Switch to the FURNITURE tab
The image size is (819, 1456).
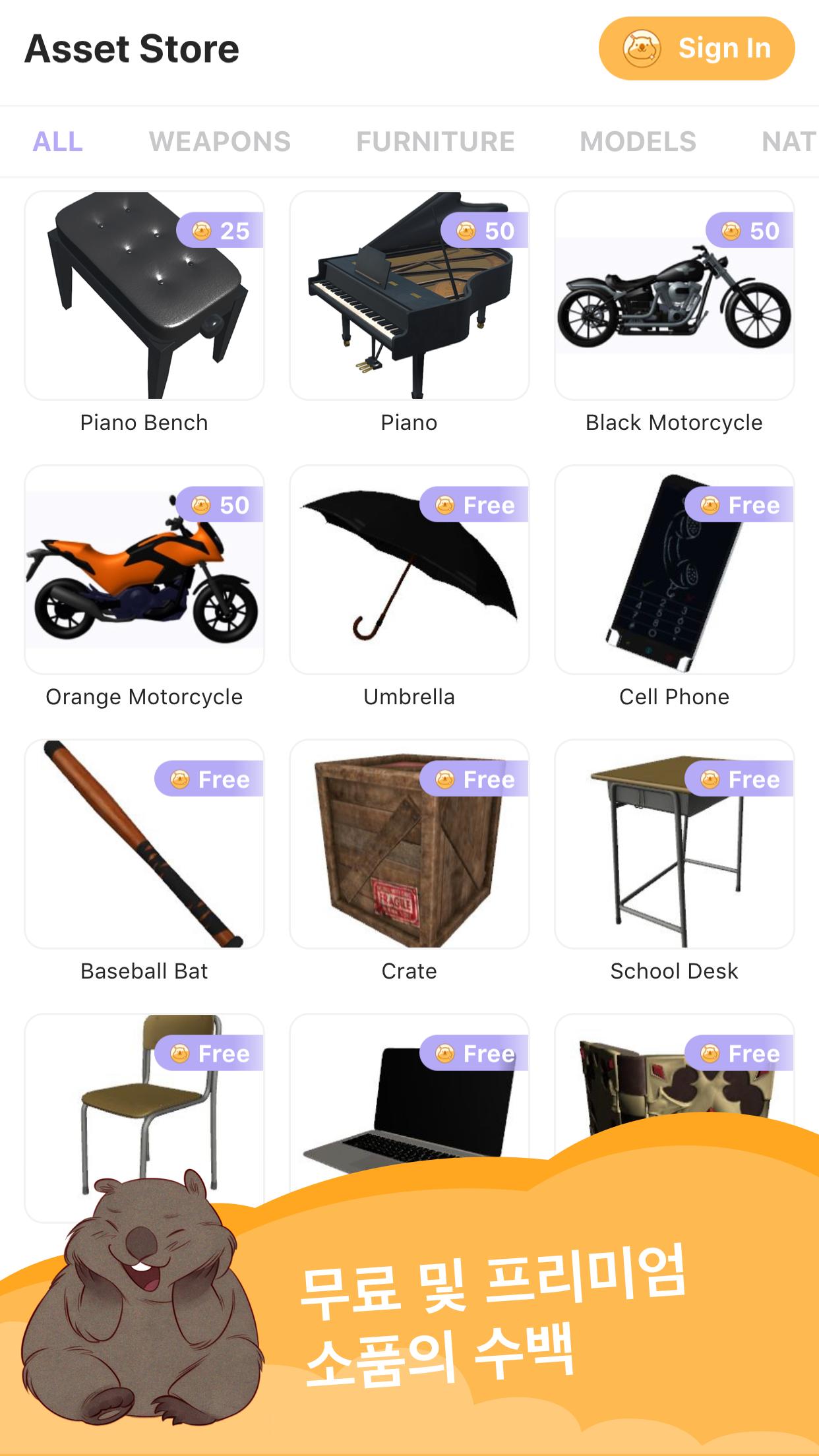click(x=435, y=142)
